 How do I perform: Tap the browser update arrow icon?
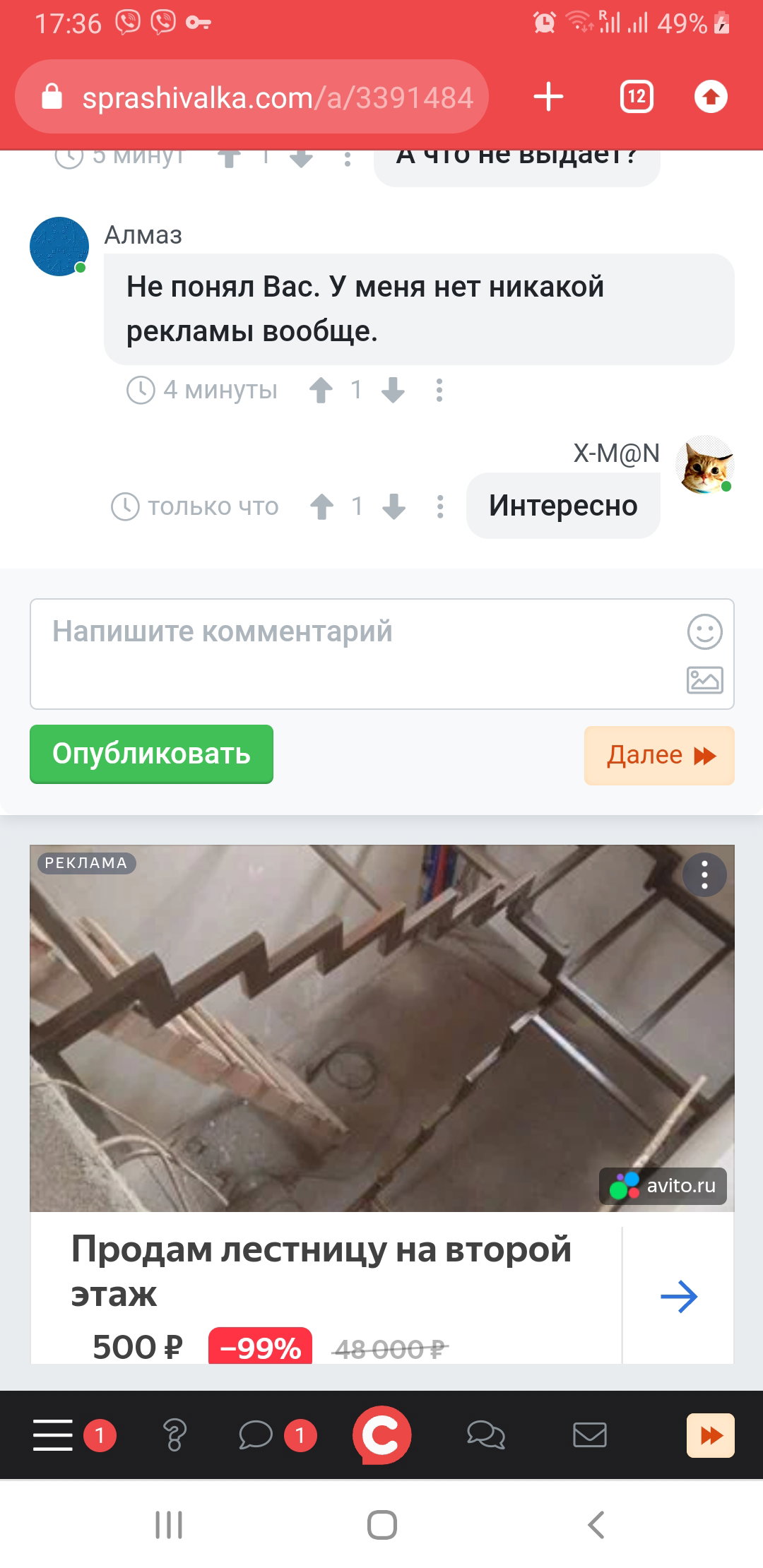[x=711, y=97]
